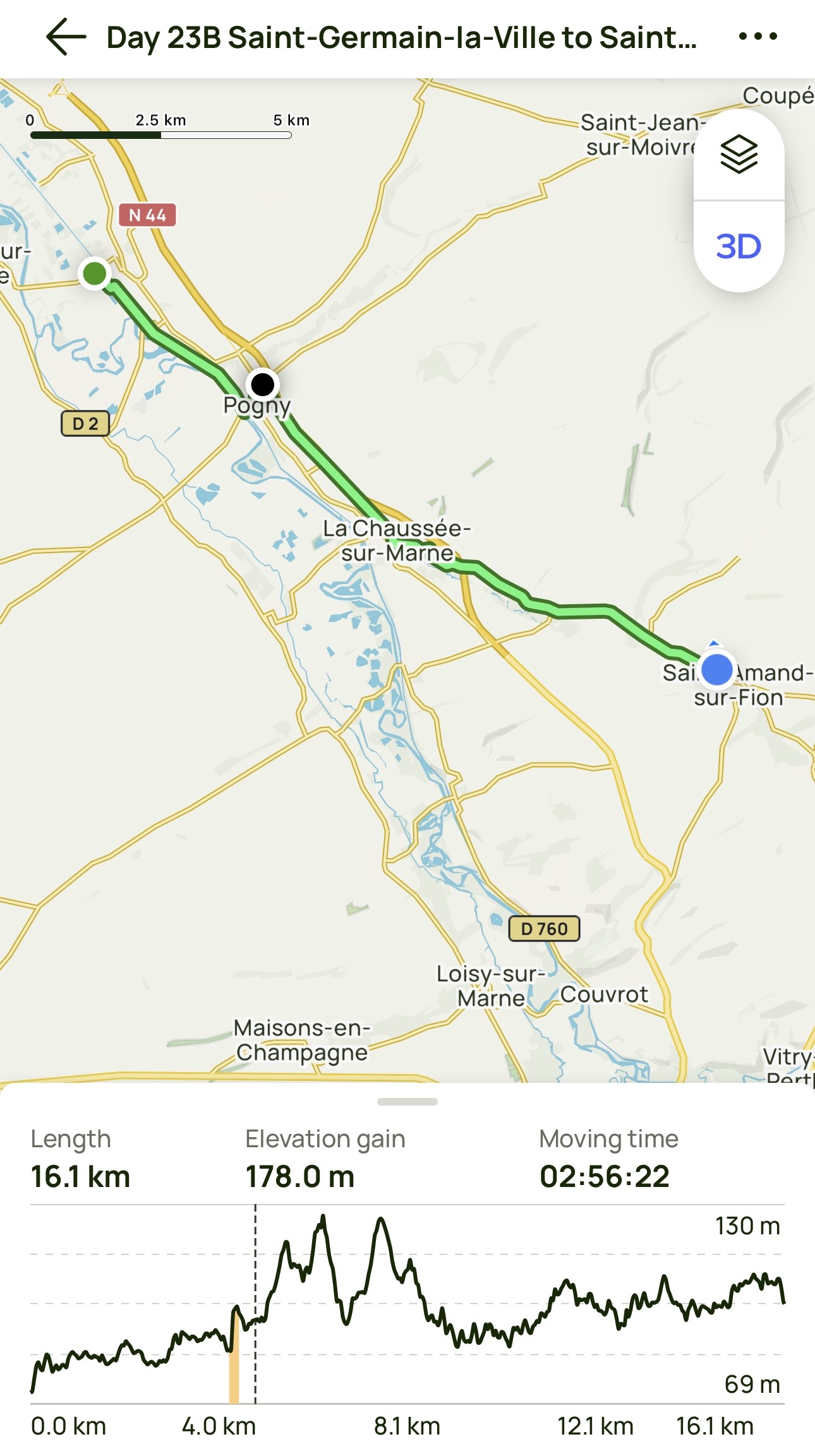Go back using the arrow icon
The image size is (815, 1456).
pos(66,37)
